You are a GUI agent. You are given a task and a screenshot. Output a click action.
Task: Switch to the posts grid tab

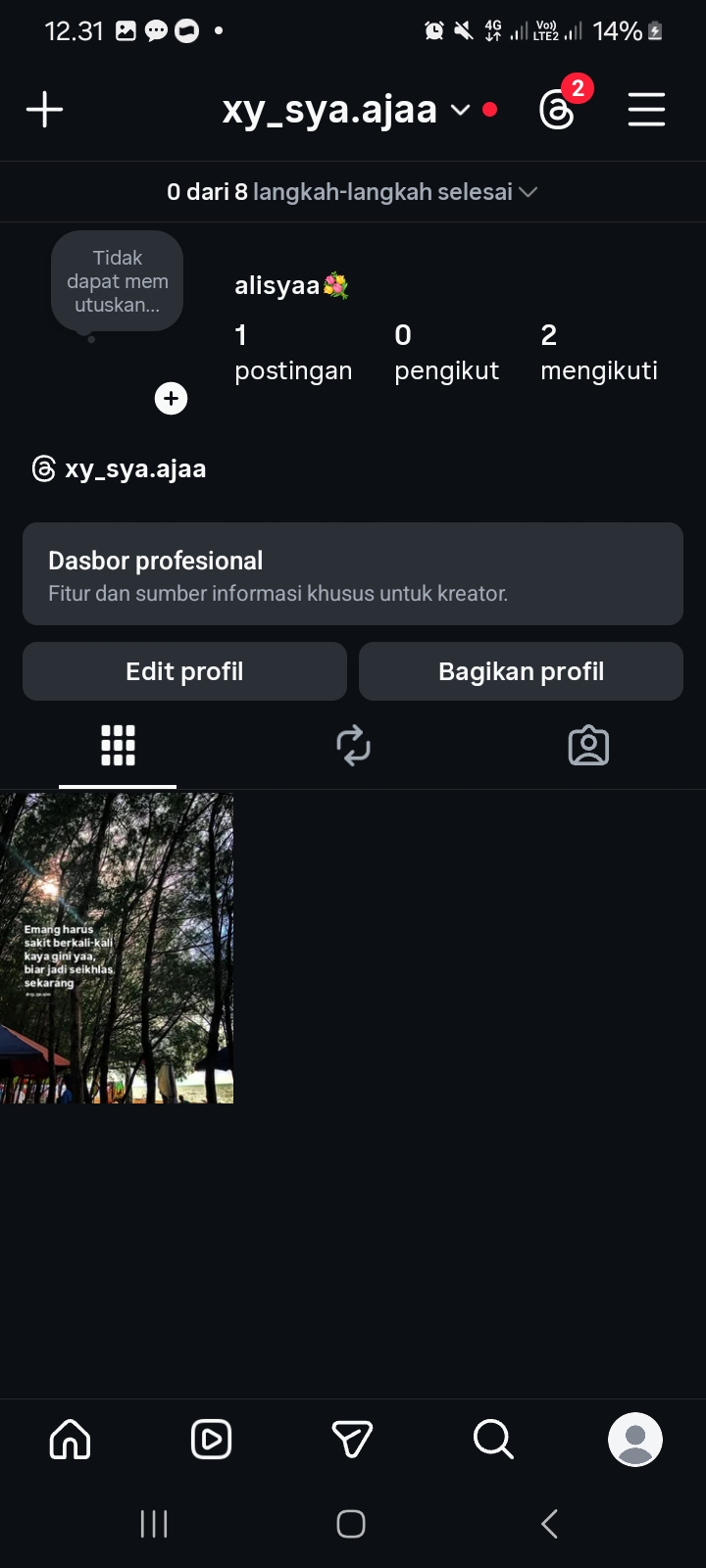118,746
